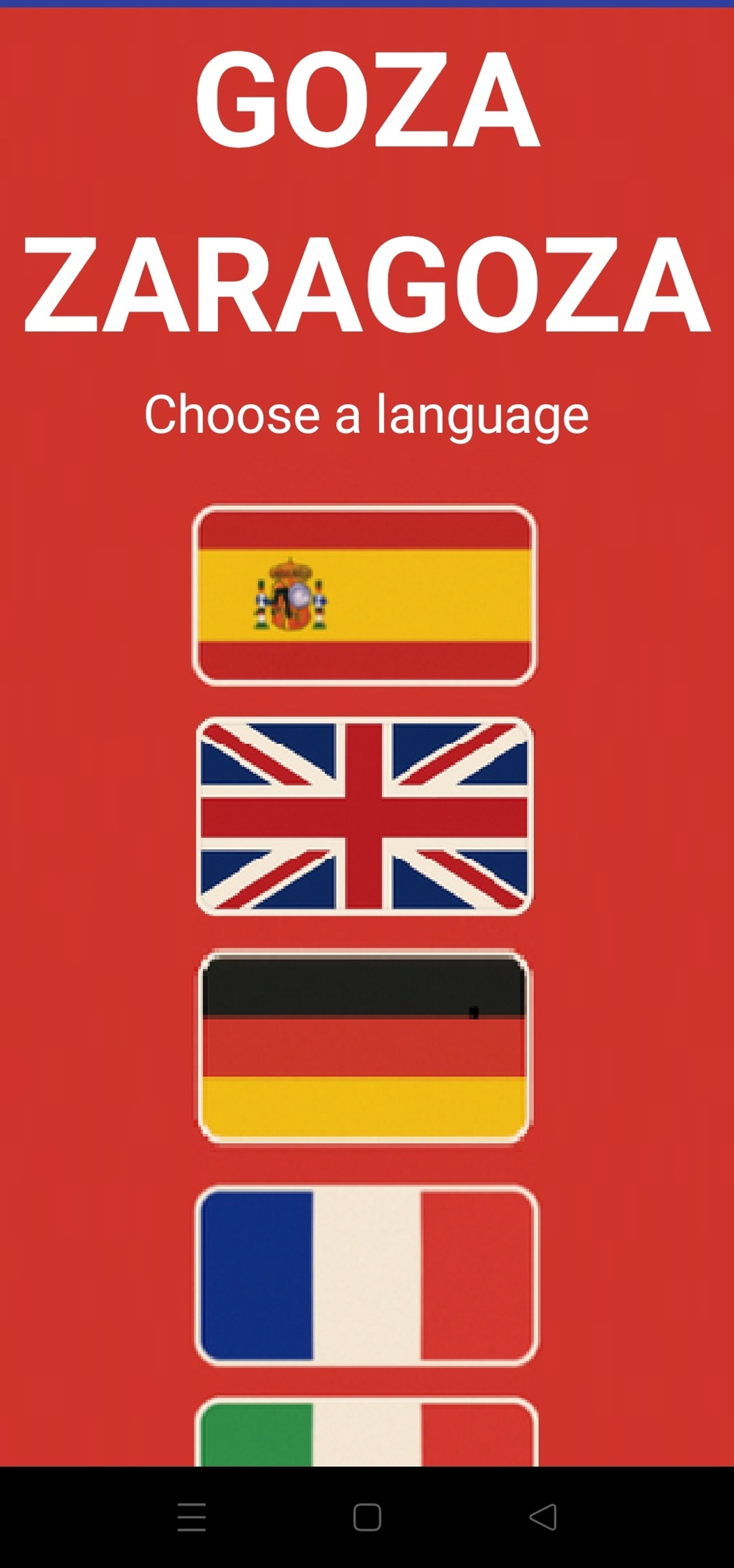Image resolution: width=734 pixels, height=1568 pixels.
Task: Select French via the France flag
Action: 366,1275
